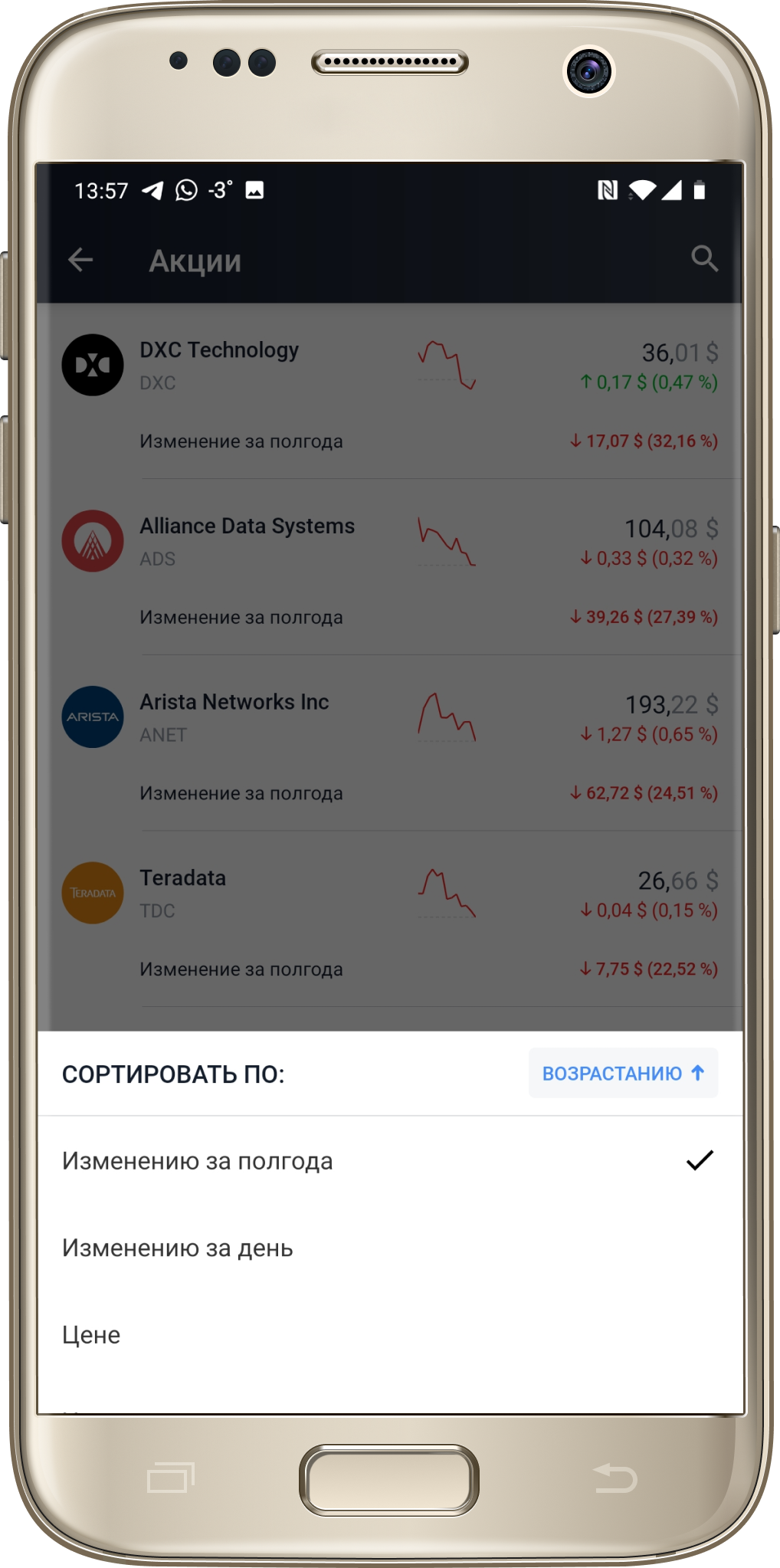Choose sorting by Цене
Viewport: 780px width, 1568px height.
coord(390,1334)
